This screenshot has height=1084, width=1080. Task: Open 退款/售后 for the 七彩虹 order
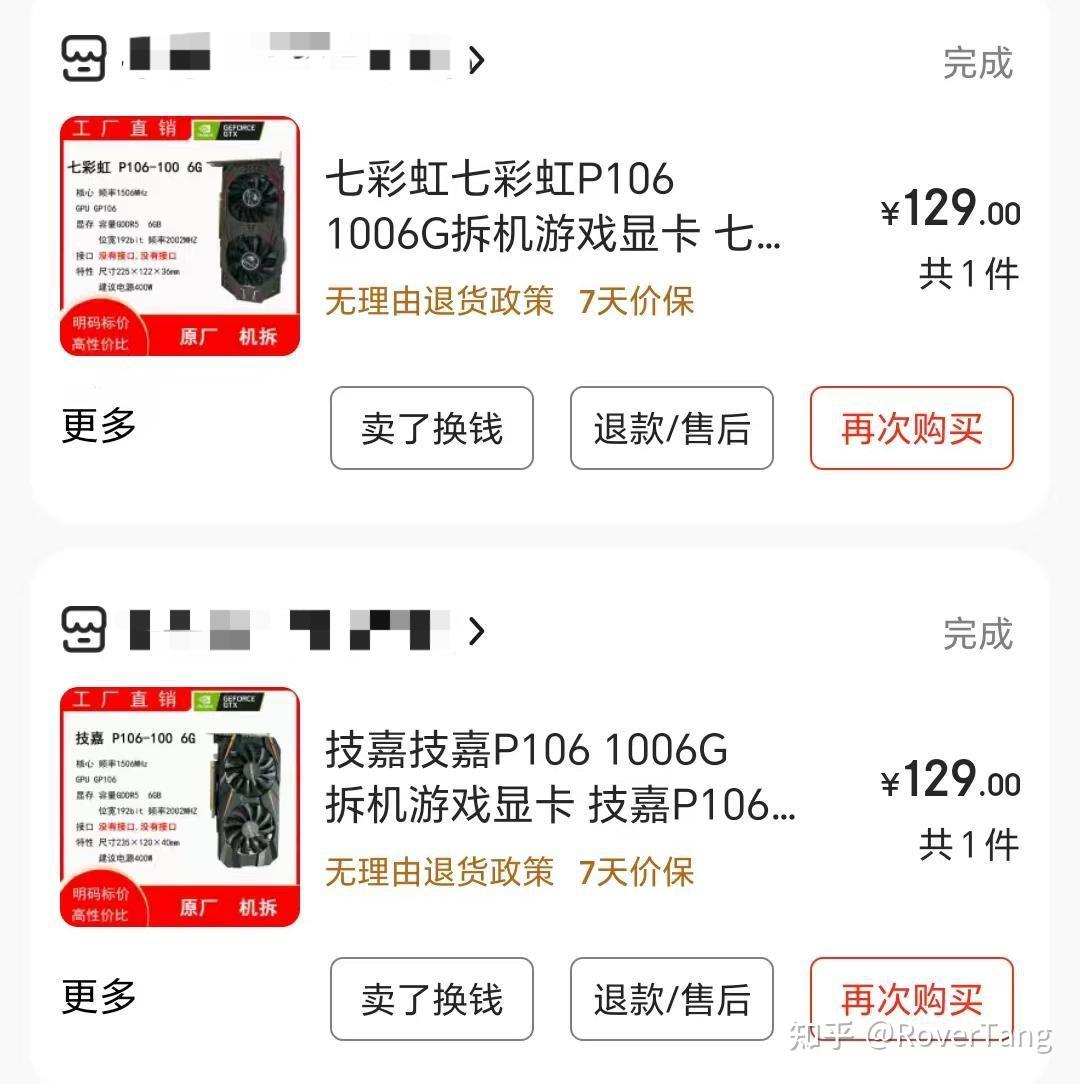tap(670, 428)
